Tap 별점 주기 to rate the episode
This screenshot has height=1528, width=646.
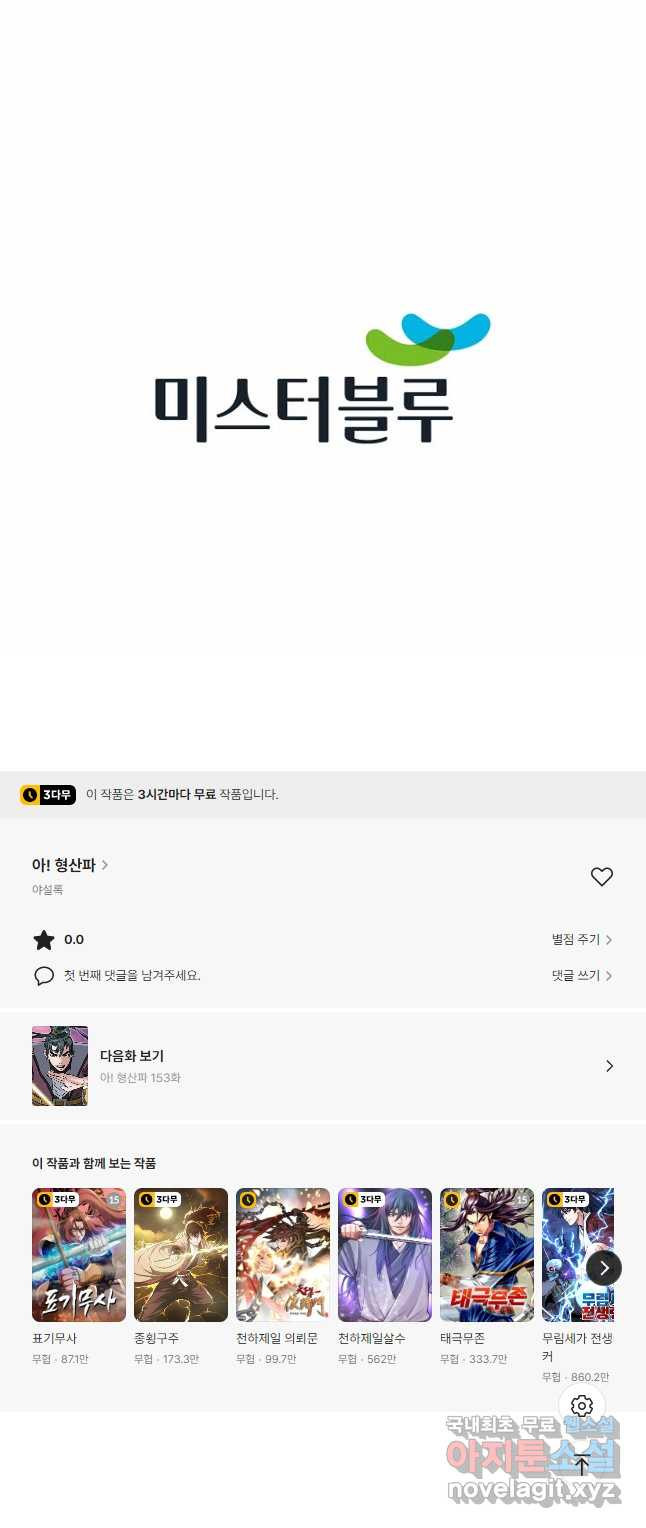pyautogui.click(x=581, y=940)
